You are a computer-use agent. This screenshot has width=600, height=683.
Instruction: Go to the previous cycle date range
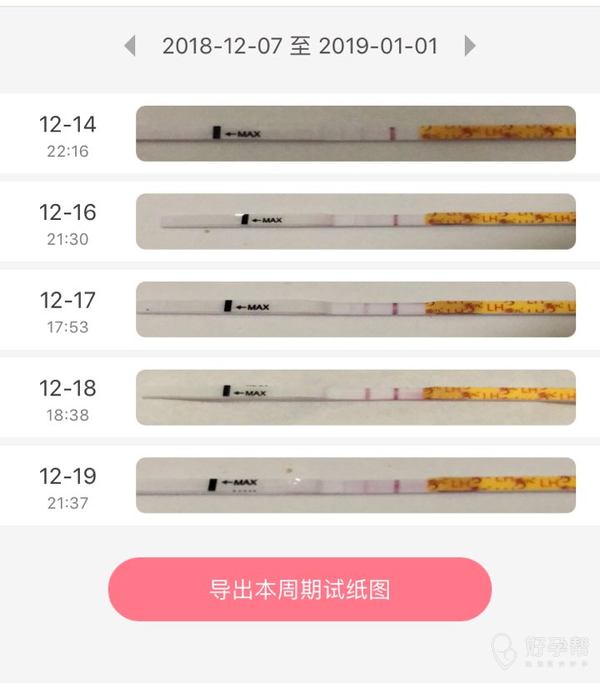pos(130,46)
